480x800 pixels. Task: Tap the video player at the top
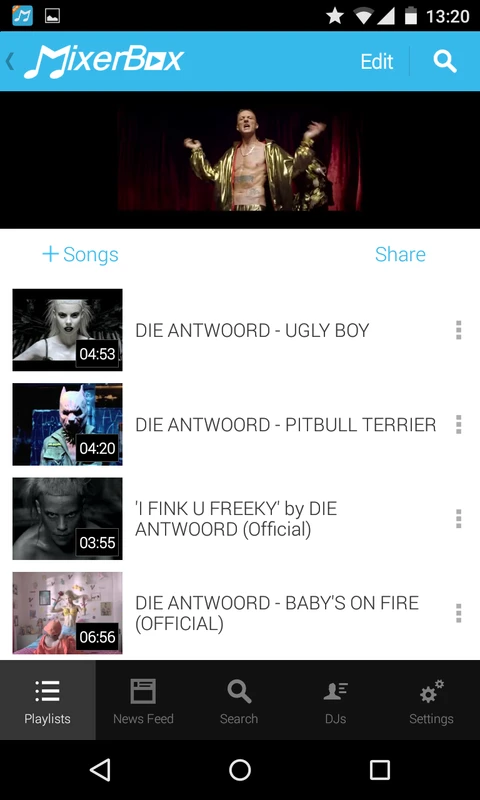click(x=240, y=160)
